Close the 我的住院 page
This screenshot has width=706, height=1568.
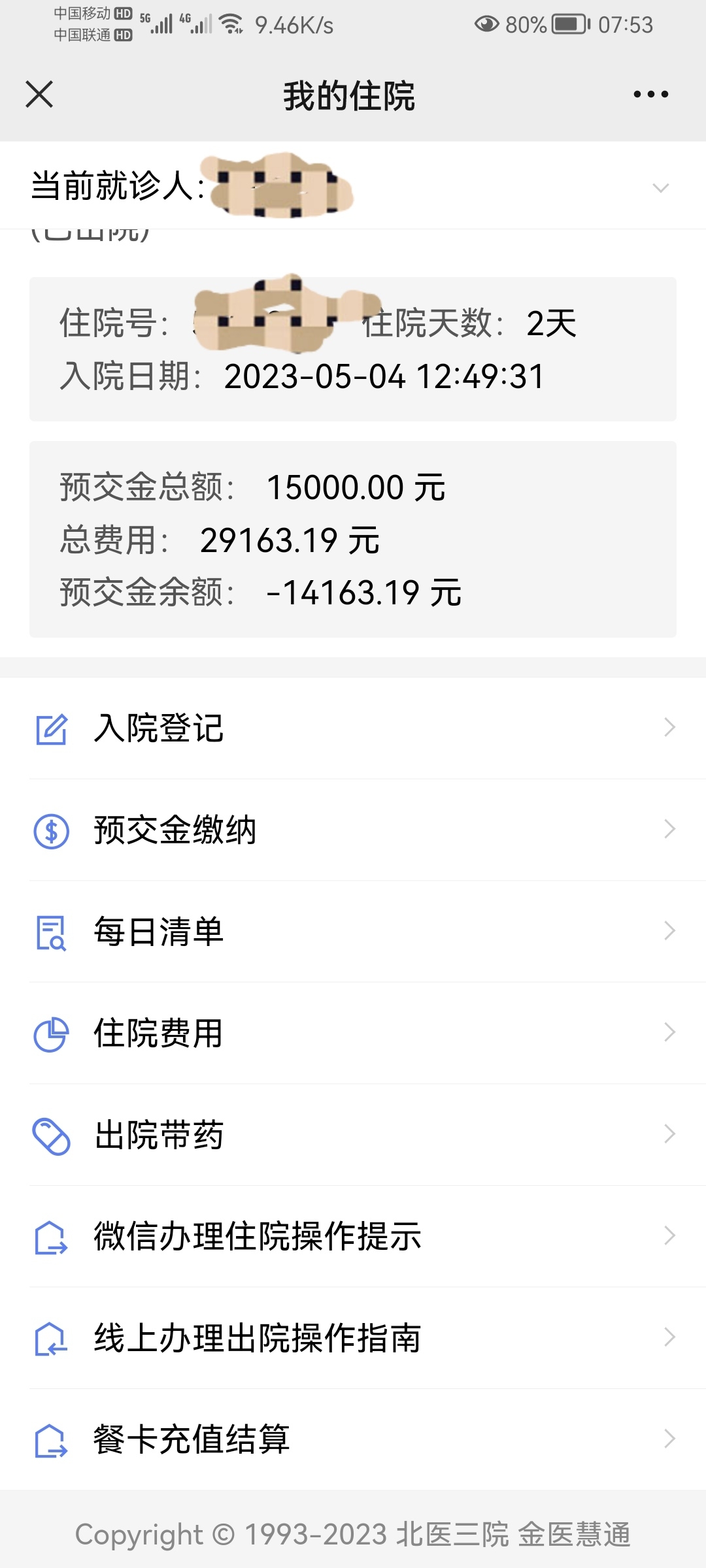click(x=39, y=94)
